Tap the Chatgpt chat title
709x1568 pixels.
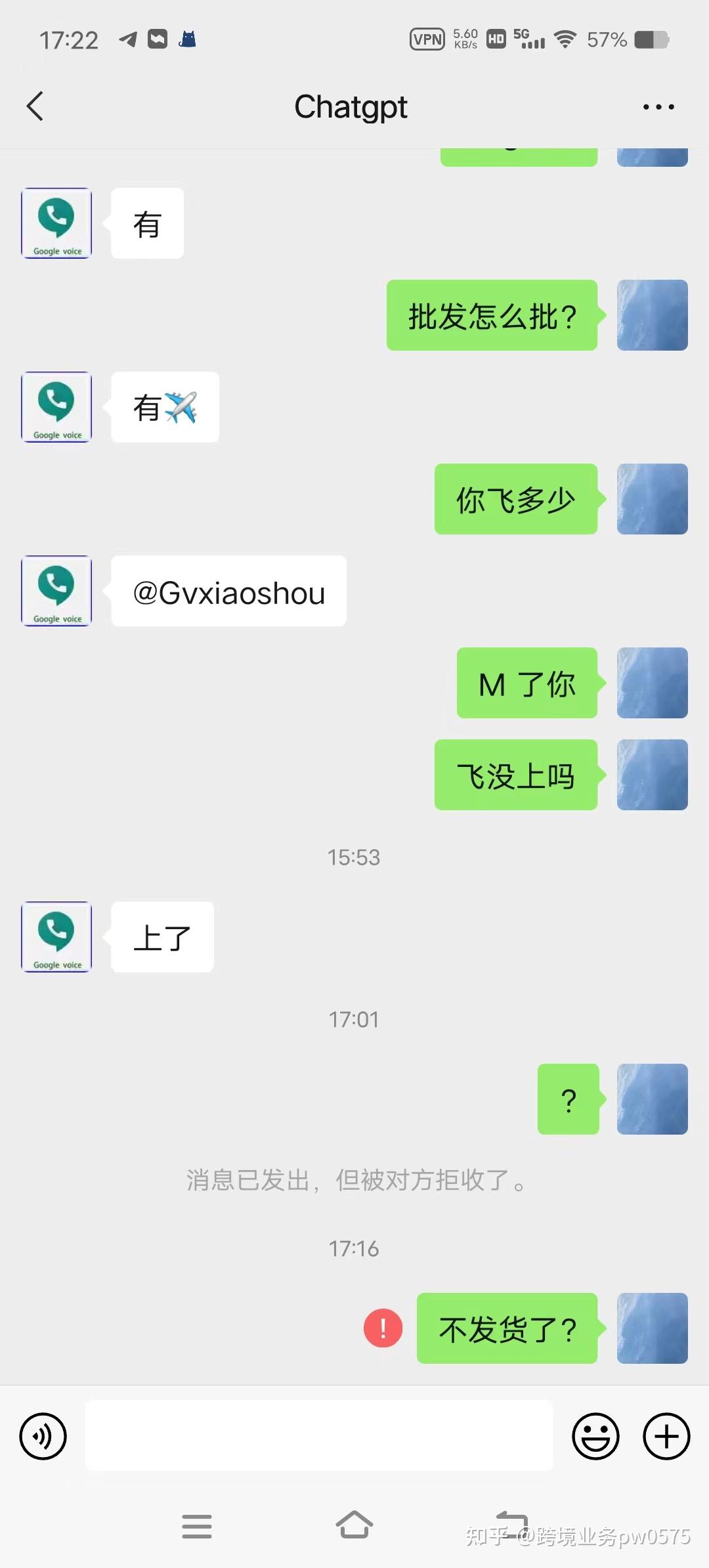click(351, 106)
